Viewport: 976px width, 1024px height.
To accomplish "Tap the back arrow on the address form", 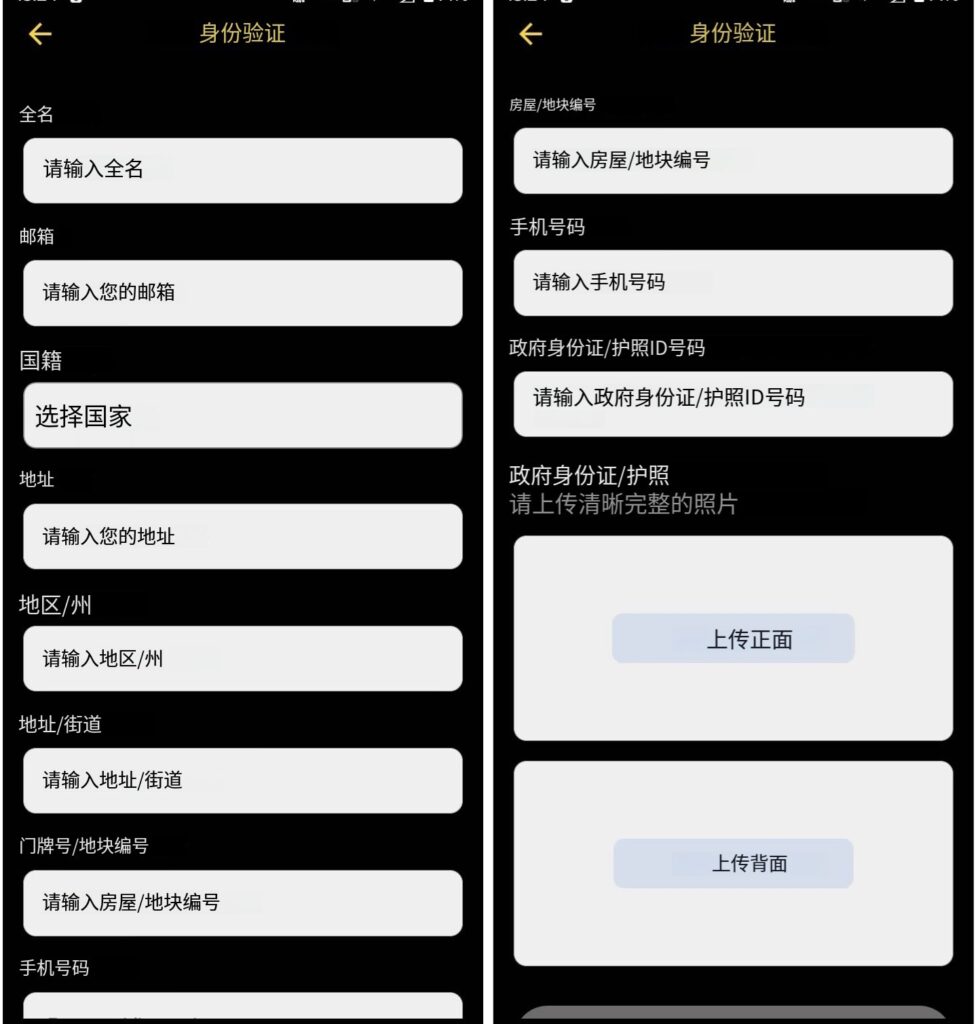I will (x=38, y=34).
